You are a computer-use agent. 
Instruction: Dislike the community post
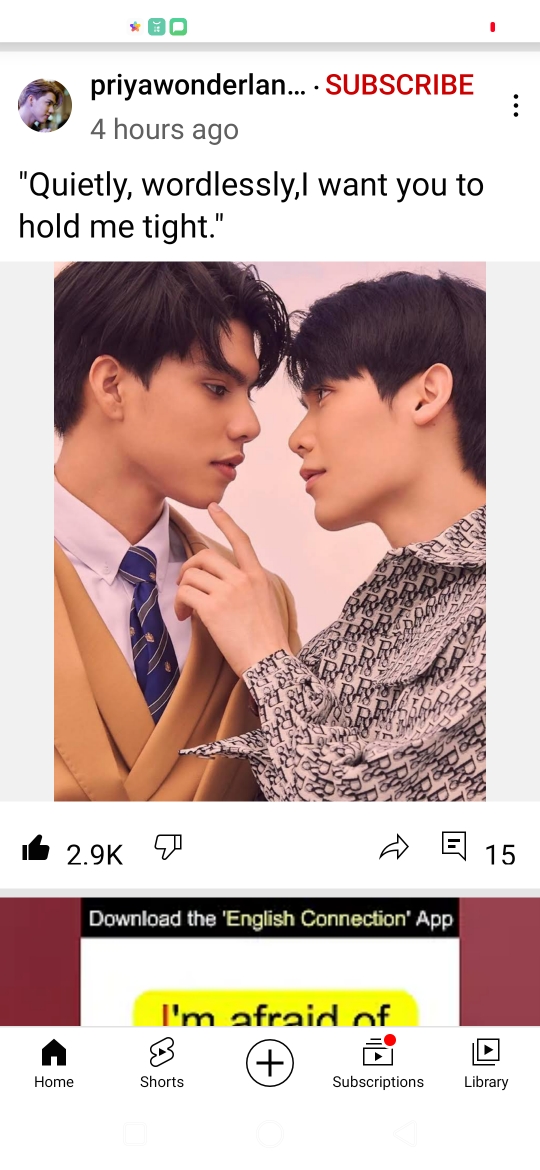point(168,848)
